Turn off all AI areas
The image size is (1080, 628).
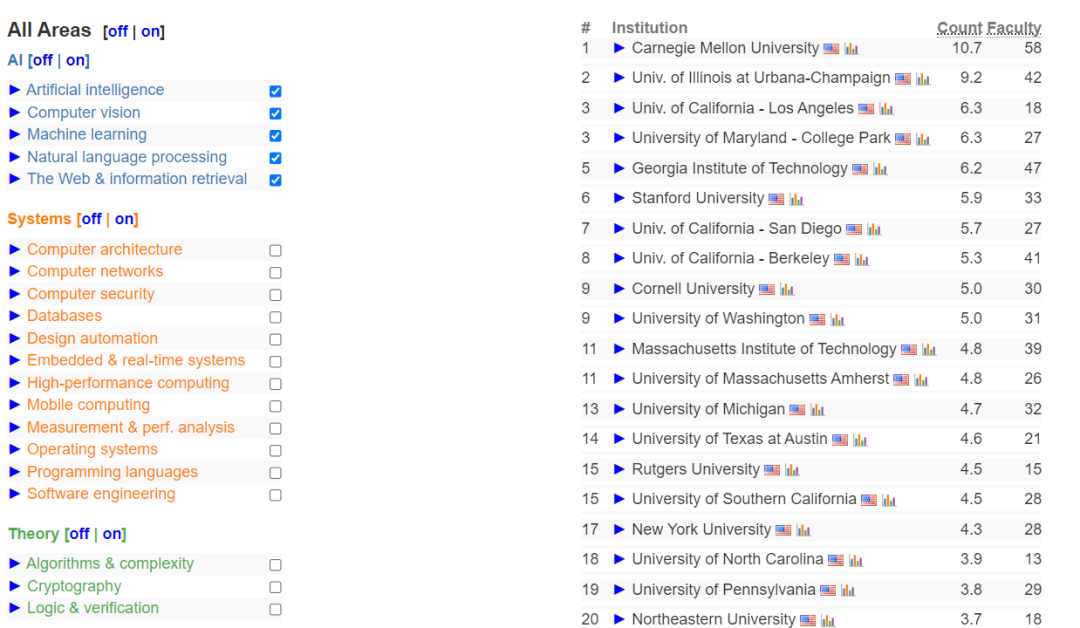42,60
